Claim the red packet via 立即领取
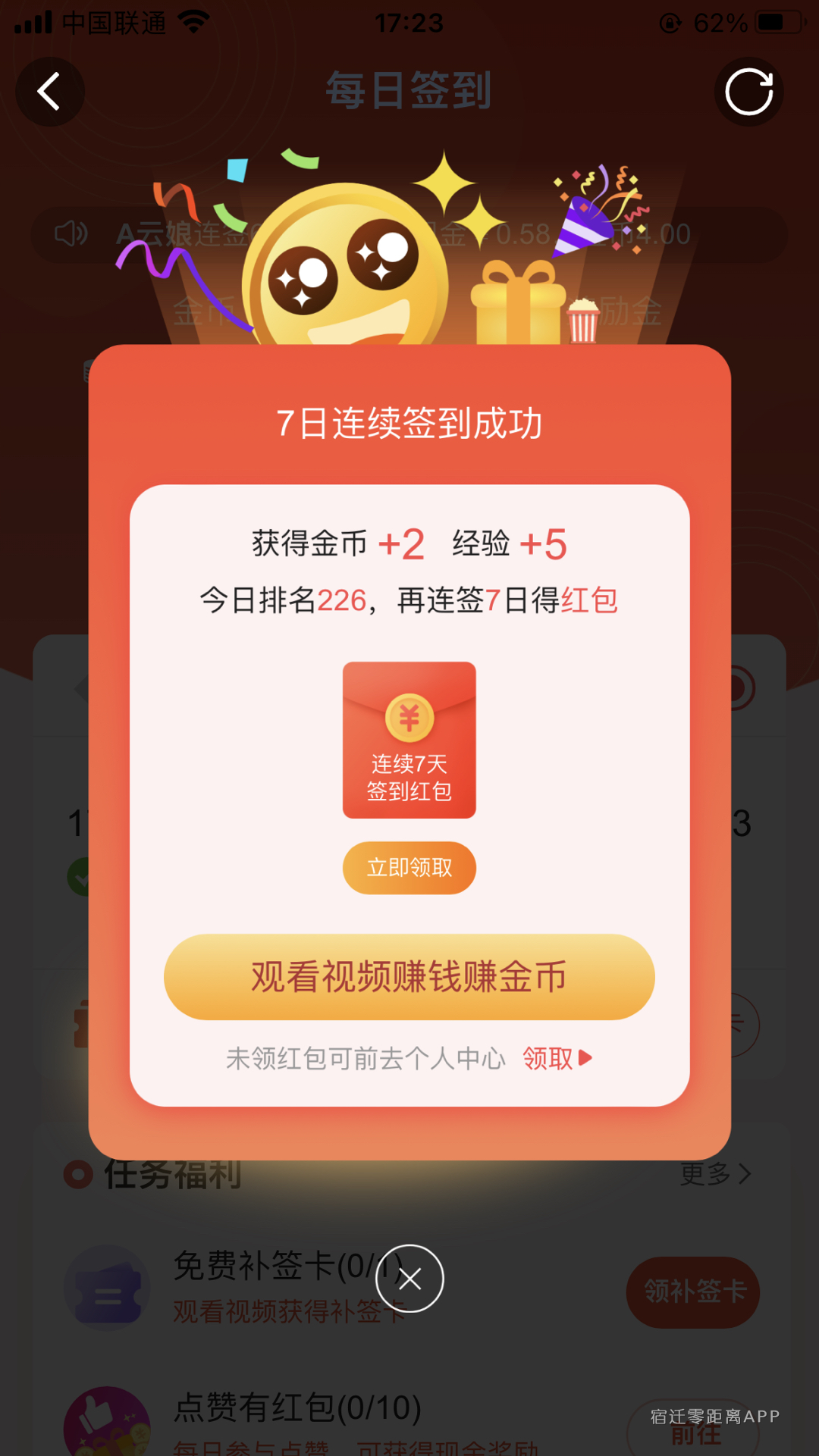The image size is (819, 1456). (x=409, y=867)
